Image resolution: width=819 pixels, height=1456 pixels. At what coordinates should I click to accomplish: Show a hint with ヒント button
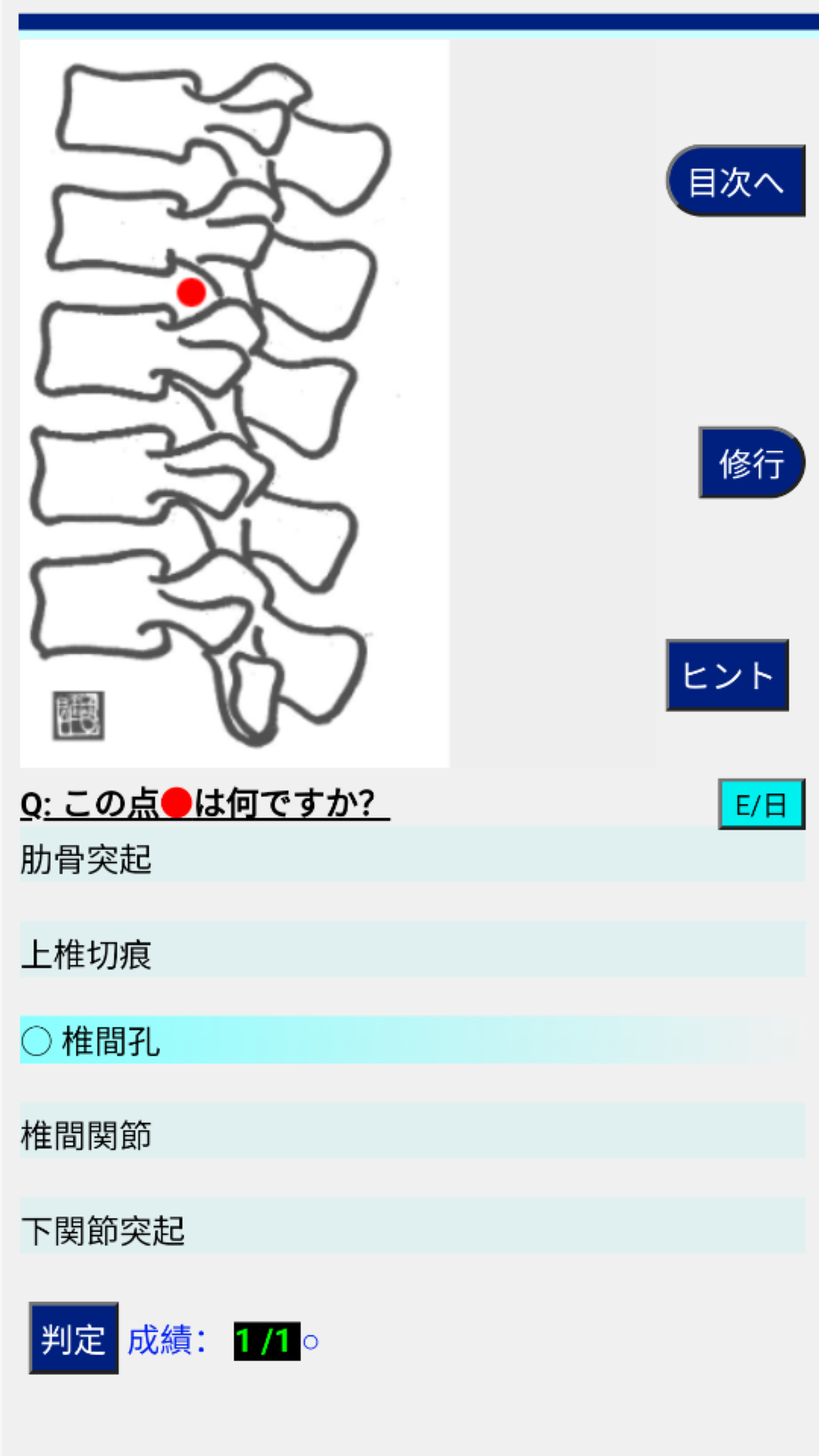point(727,675)
